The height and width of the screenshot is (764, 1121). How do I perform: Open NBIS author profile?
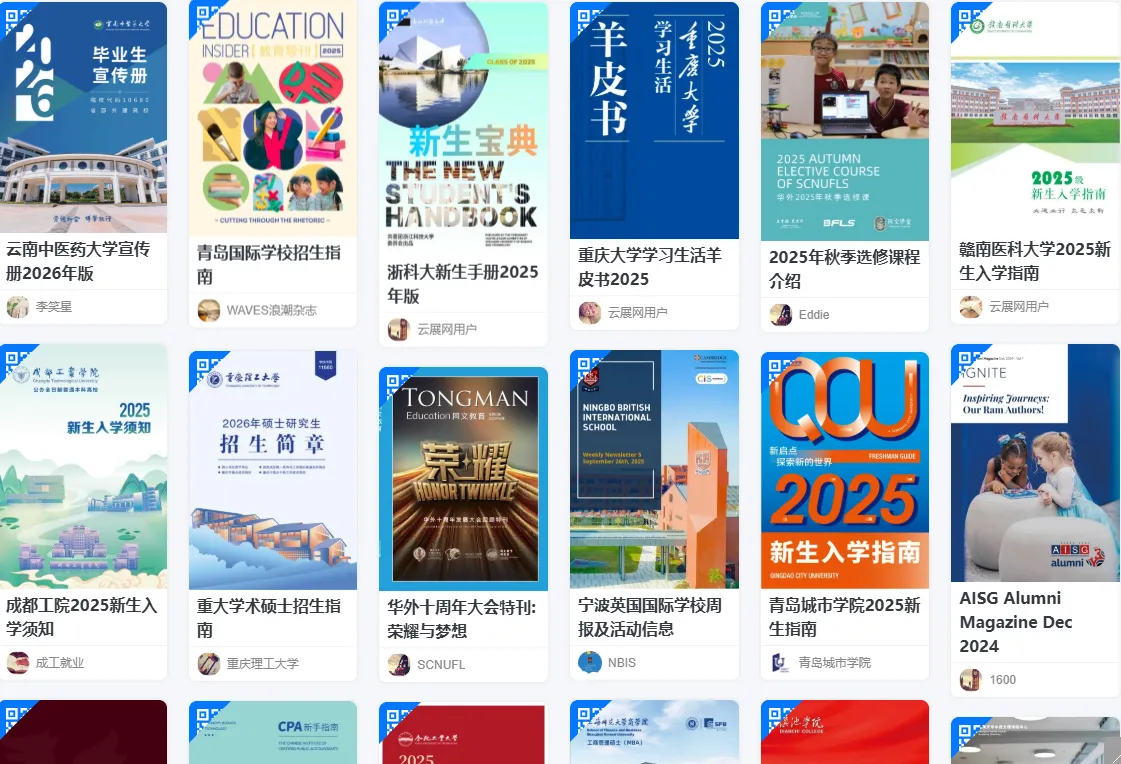[x=621, y=662]
